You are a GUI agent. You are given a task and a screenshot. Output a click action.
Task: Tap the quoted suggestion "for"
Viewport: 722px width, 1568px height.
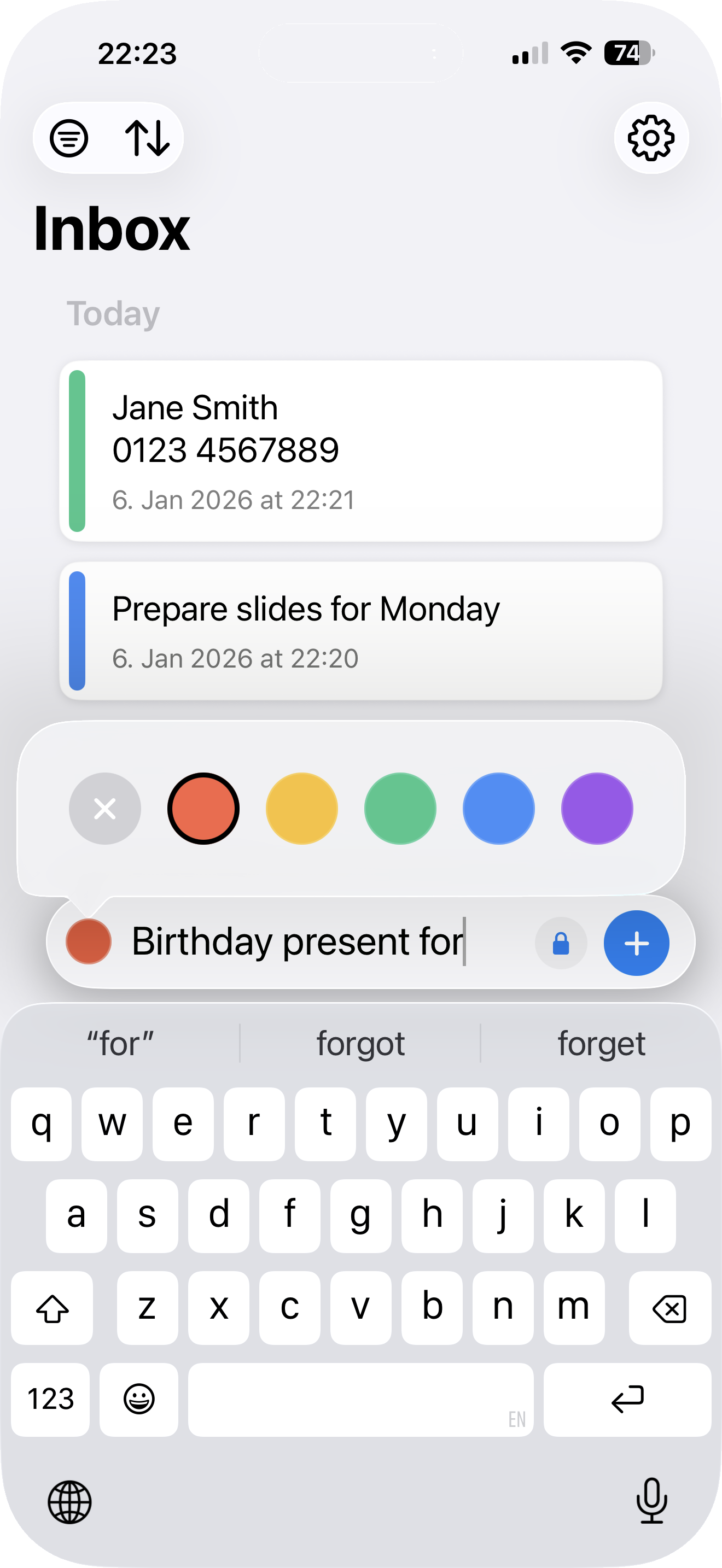(120, 1043)
